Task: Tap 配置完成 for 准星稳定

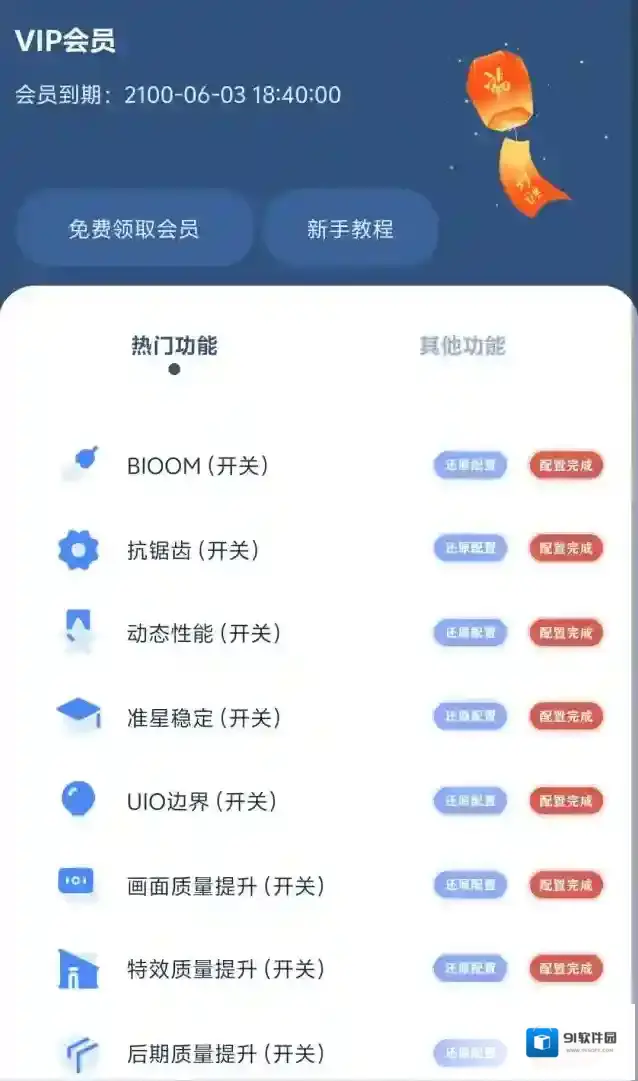Action: tap(566, 716)
